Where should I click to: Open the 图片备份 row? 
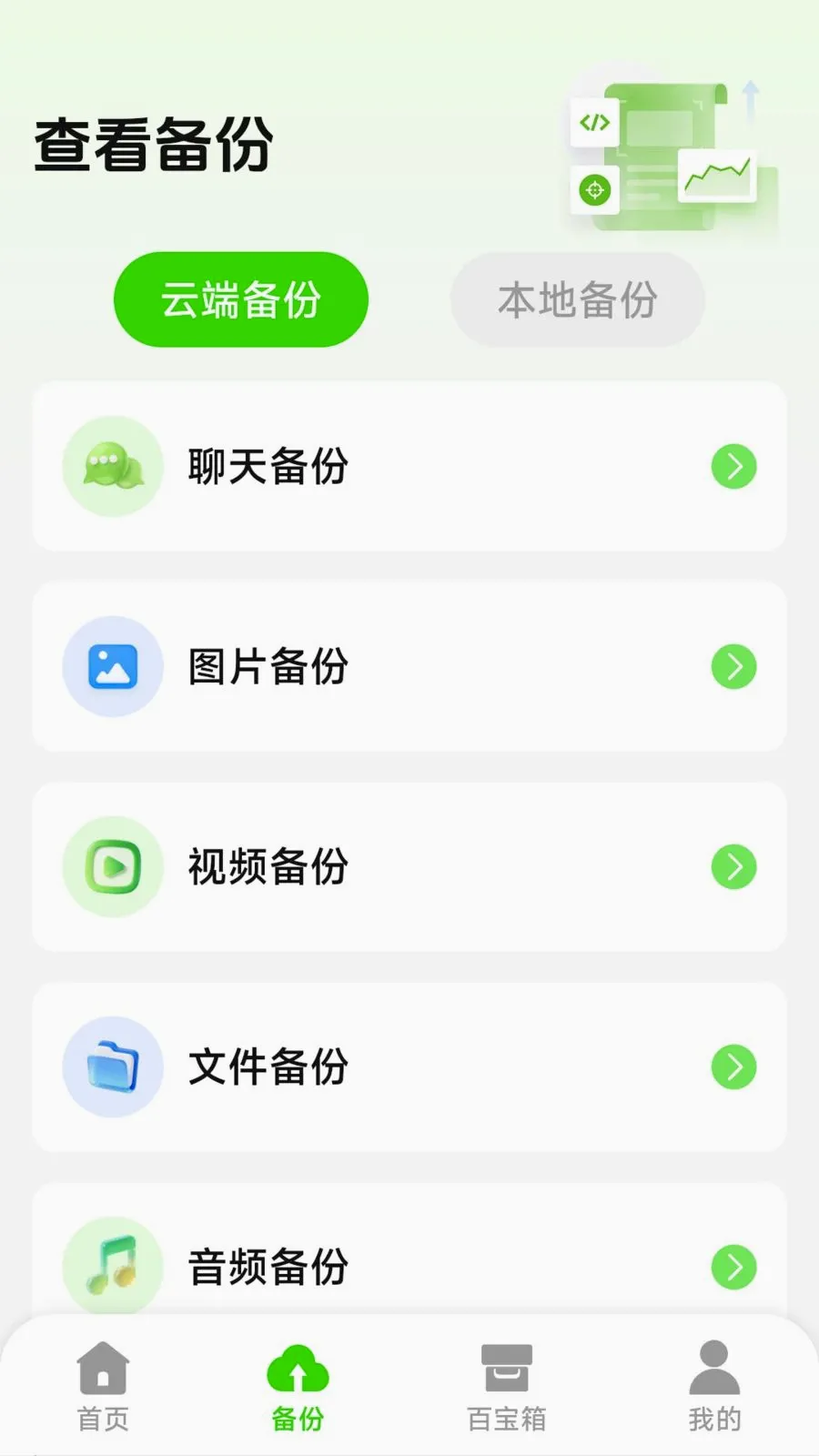point(409,667)
